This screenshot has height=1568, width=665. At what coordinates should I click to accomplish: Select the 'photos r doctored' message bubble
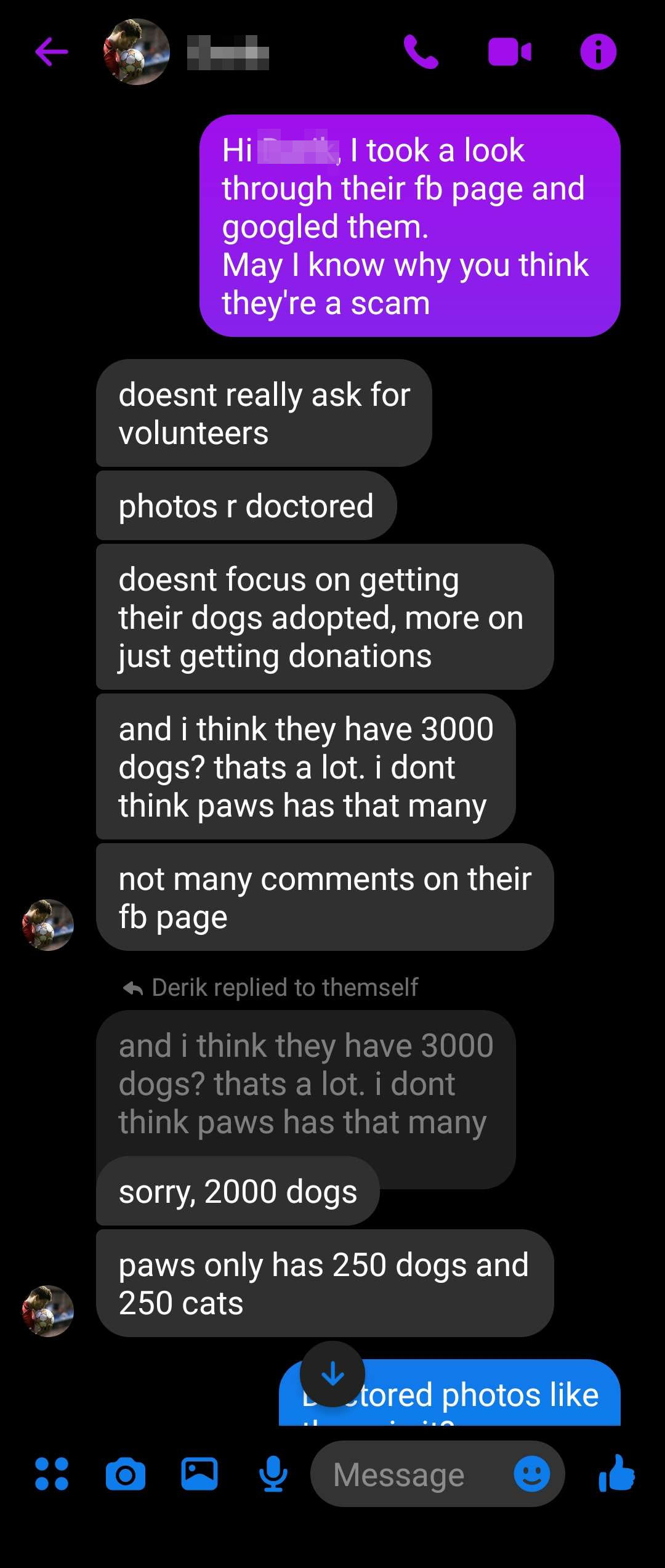pyautogui.click(x=245, y=505)
